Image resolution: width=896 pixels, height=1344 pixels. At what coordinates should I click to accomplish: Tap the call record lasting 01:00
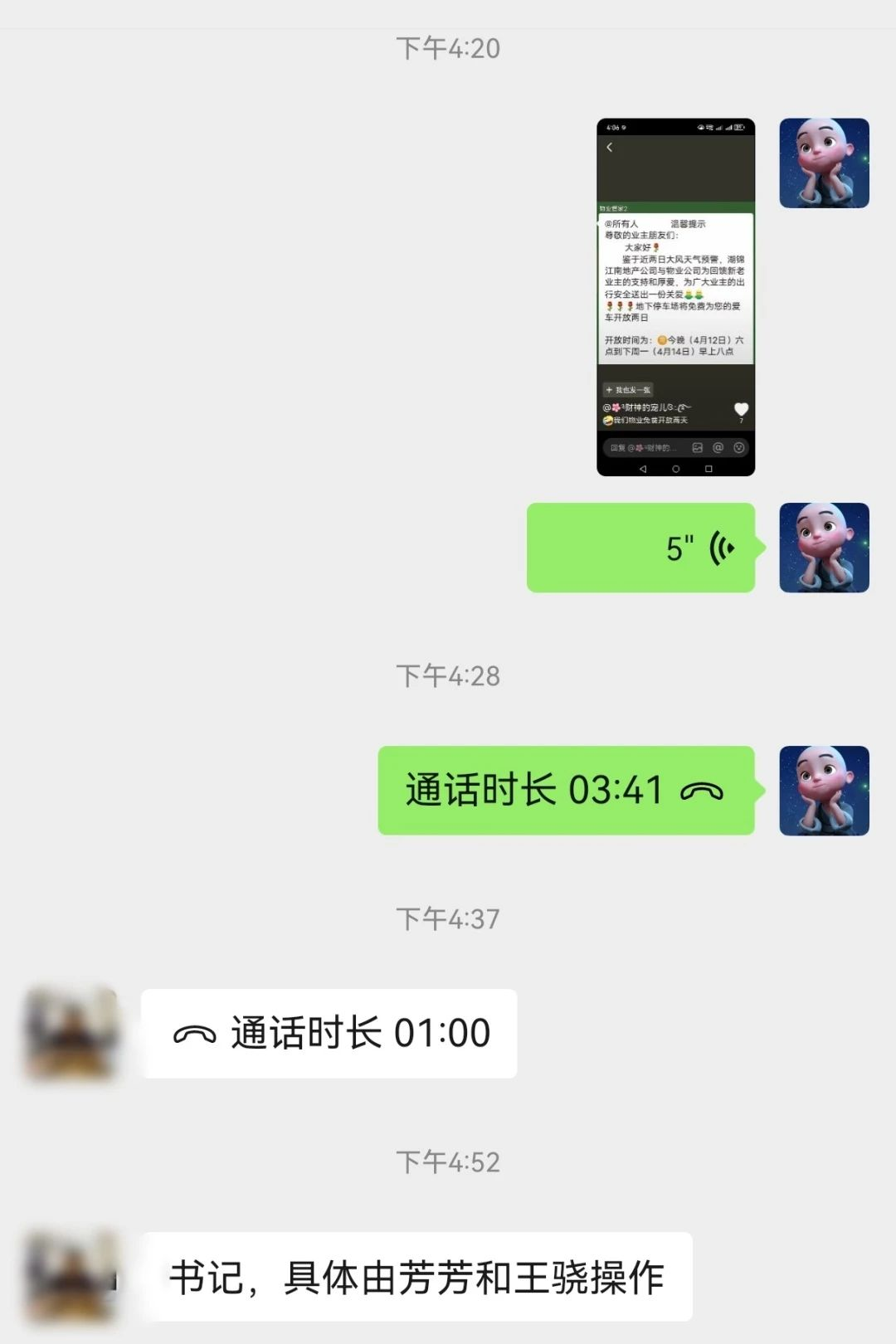329,1034
